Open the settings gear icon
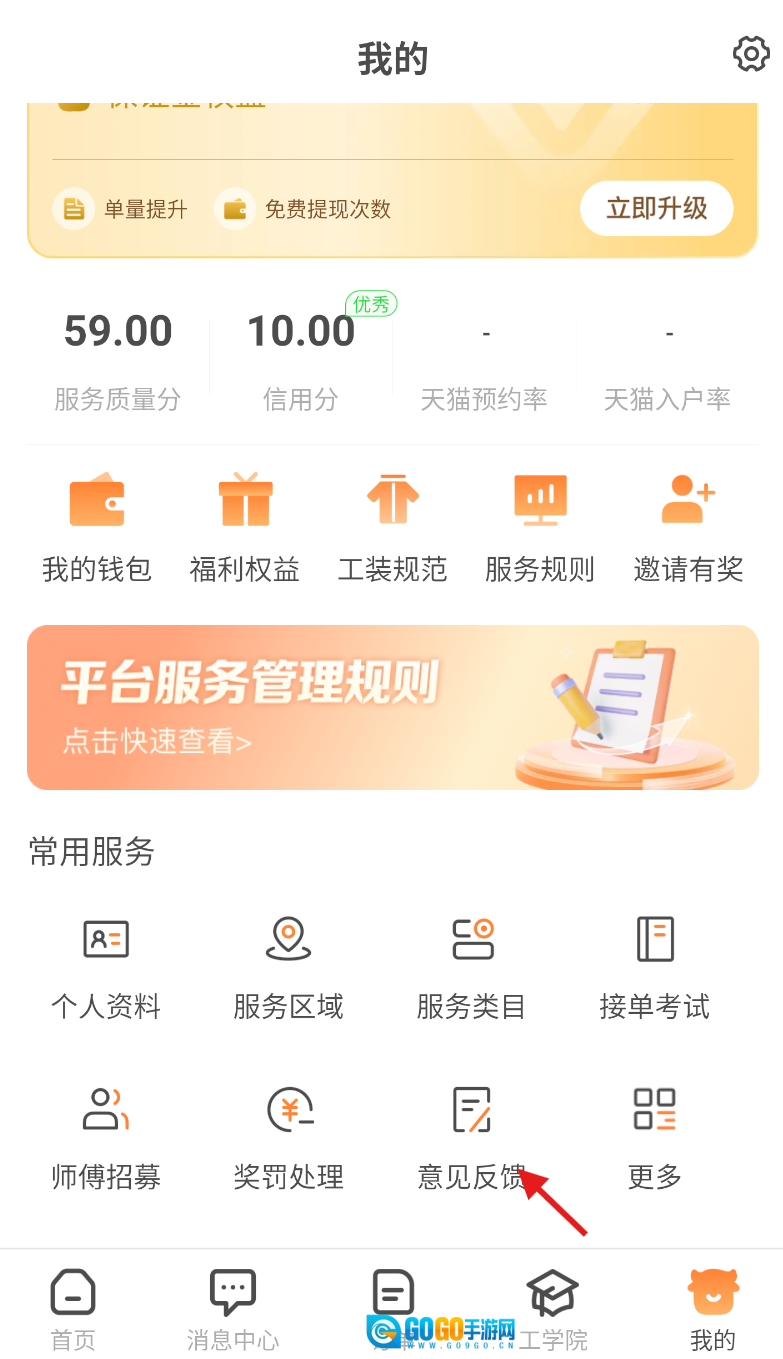The image size is (783, 1359). coord(751,54)
